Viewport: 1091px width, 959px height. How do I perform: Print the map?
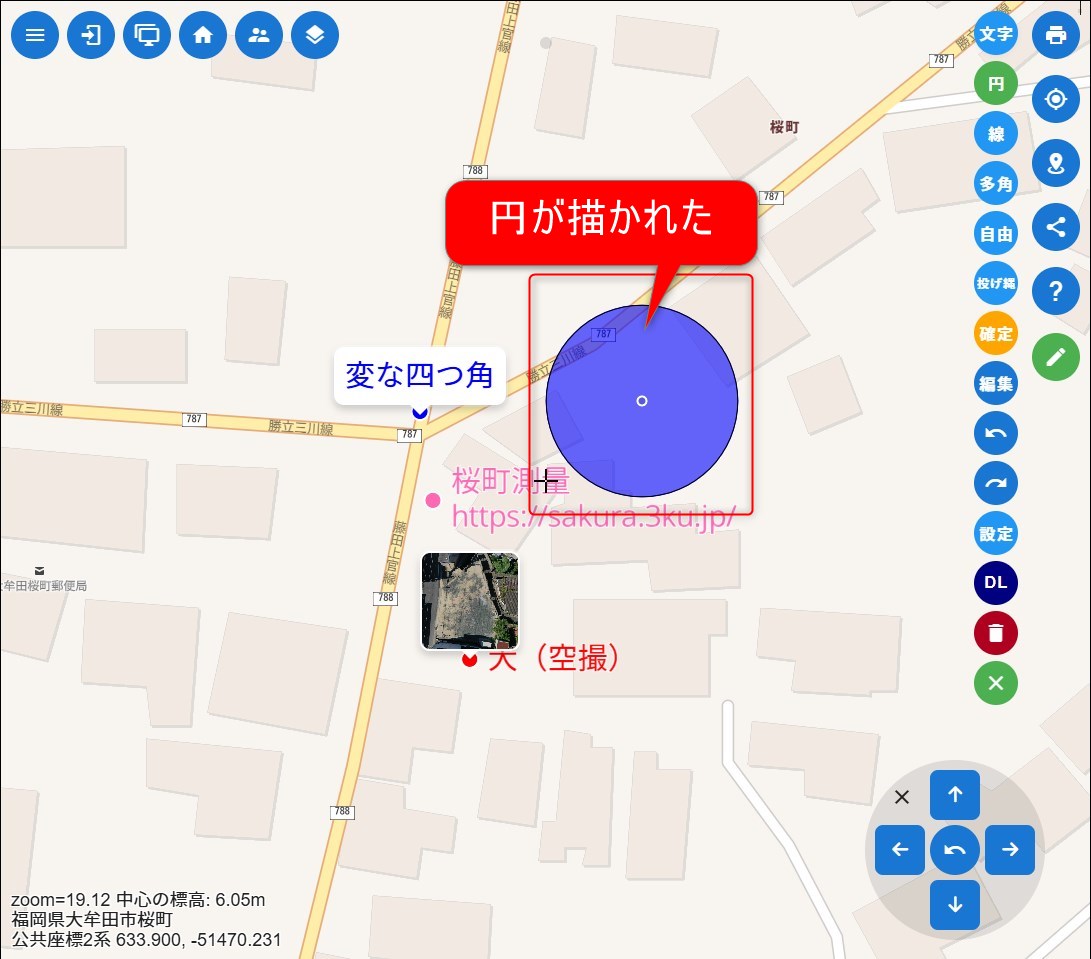pos(1055,36)
